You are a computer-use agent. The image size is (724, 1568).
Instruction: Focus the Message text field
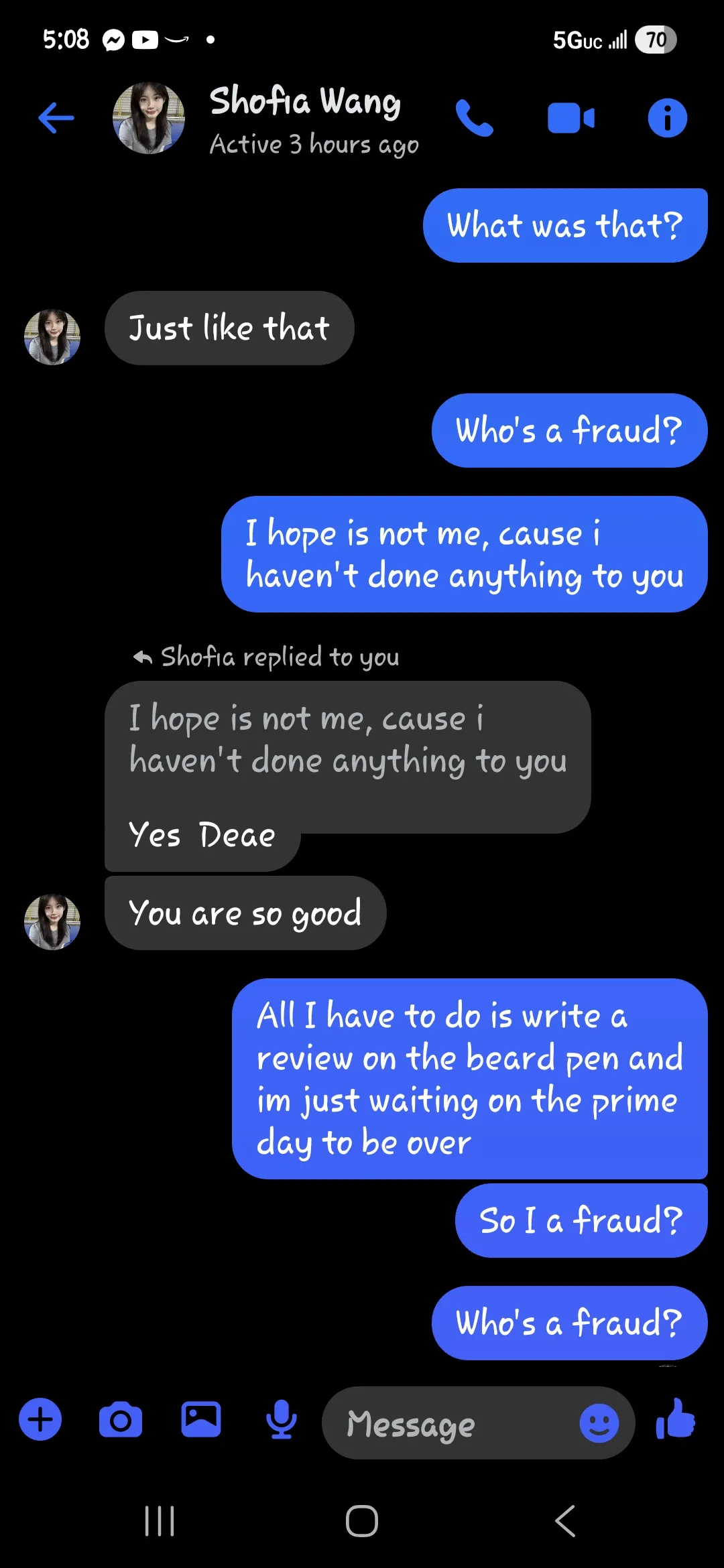point(456,1423)
